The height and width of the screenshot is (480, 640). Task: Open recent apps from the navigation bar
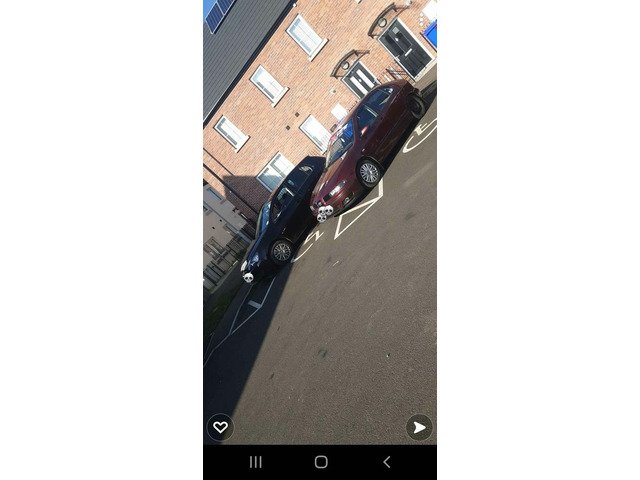coord(256,462)
